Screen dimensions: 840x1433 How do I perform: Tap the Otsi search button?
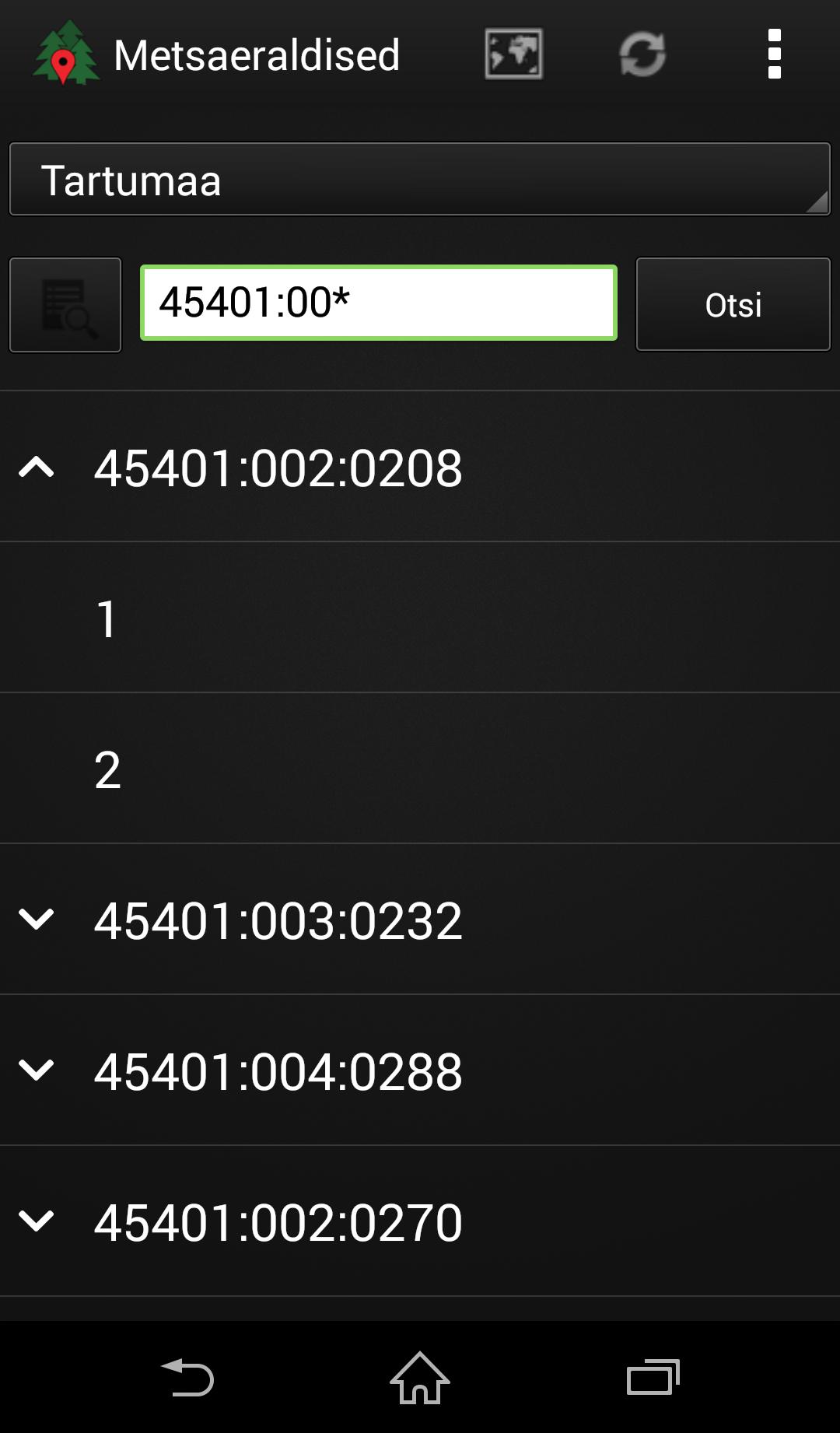tap(733, 305)
